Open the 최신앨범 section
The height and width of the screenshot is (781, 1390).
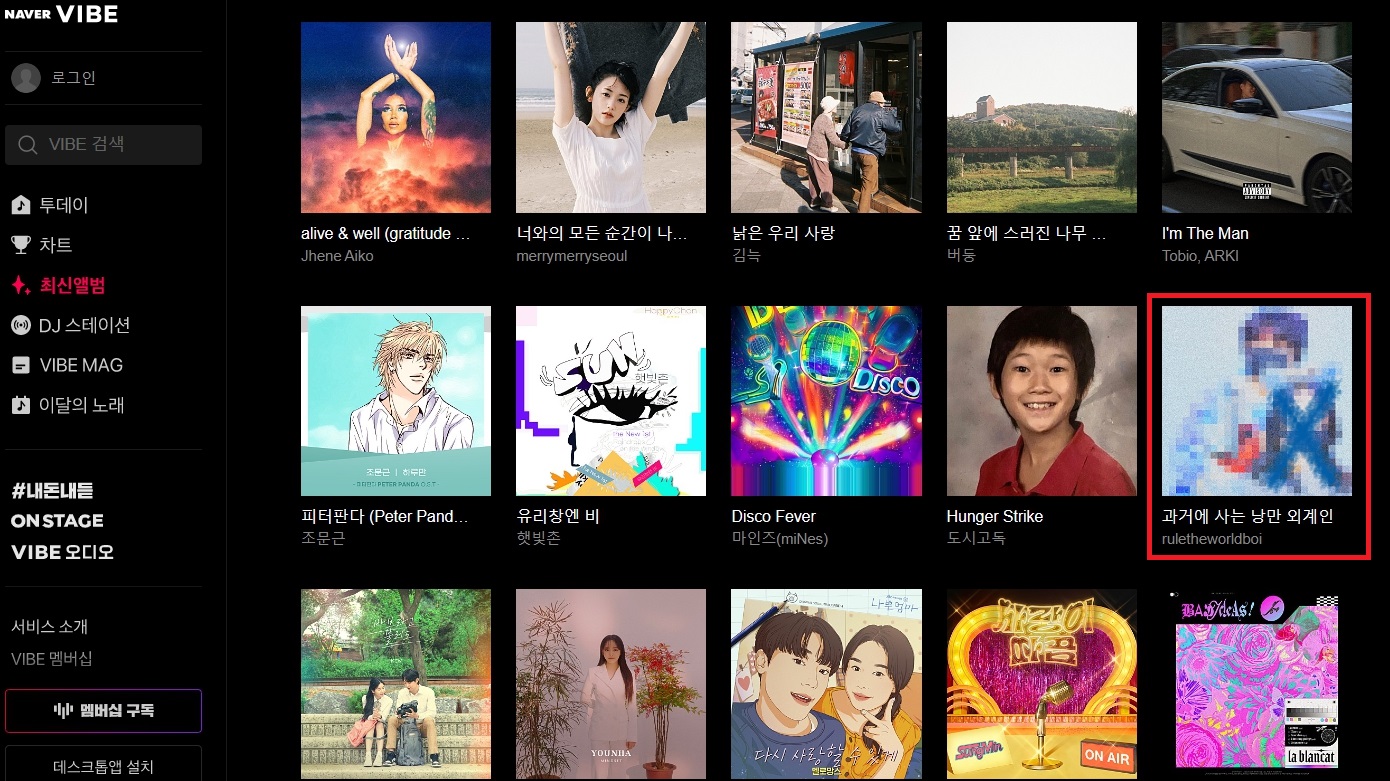[72, 285]
